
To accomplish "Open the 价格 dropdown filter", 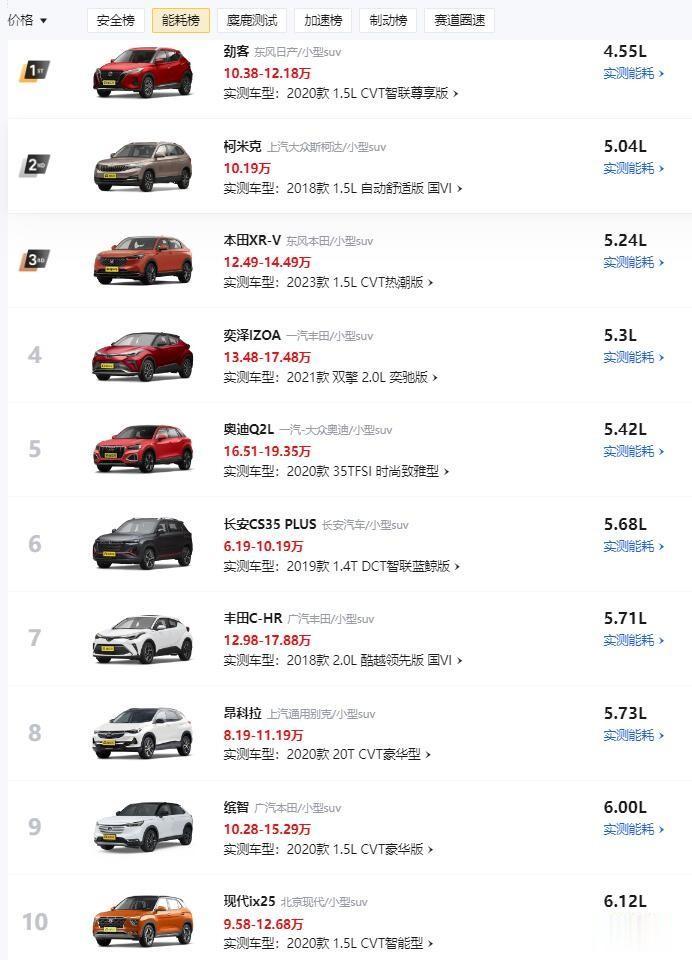I will (x=28, y=20).
